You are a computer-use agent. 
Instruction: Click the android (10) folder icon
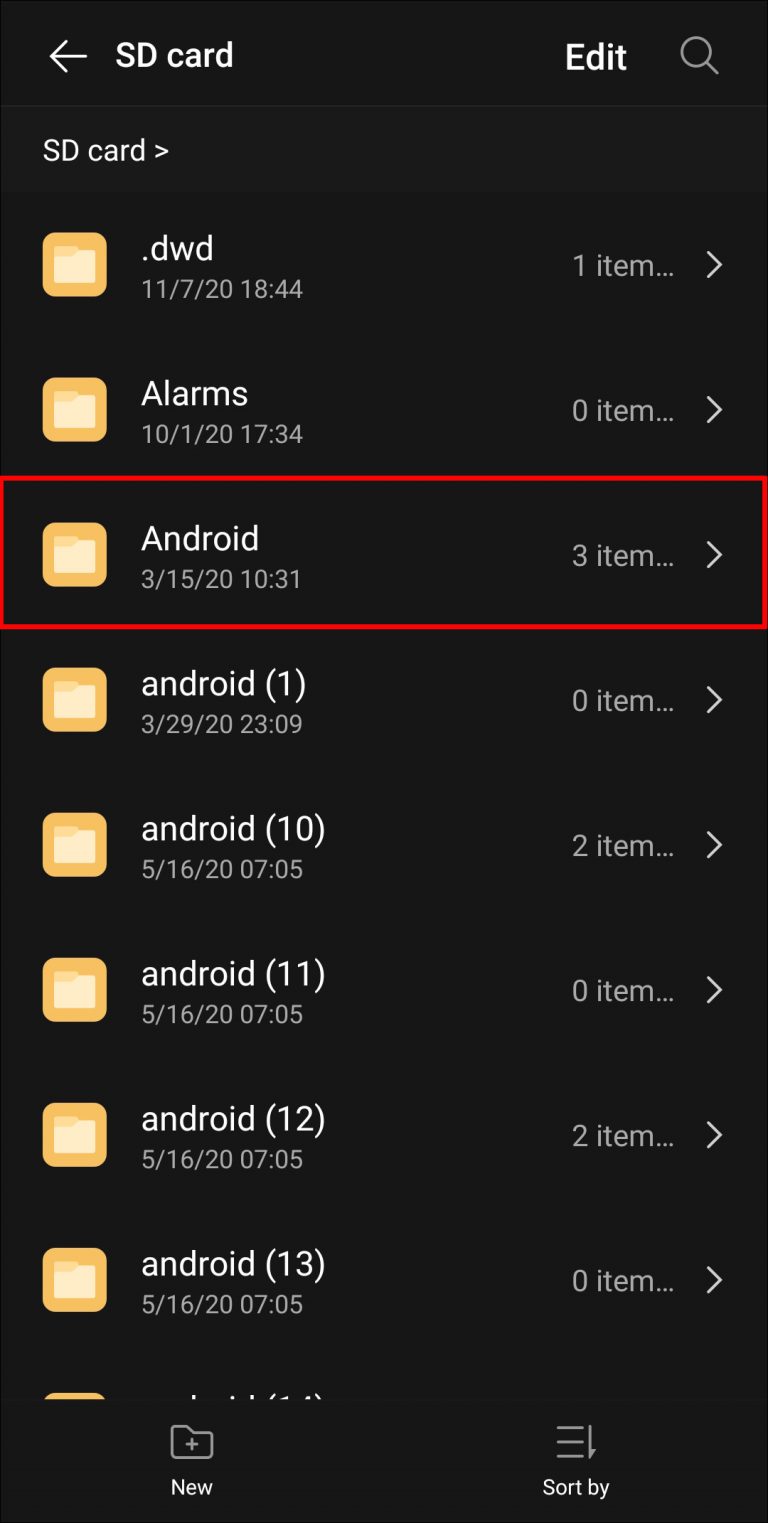[74, 844]
